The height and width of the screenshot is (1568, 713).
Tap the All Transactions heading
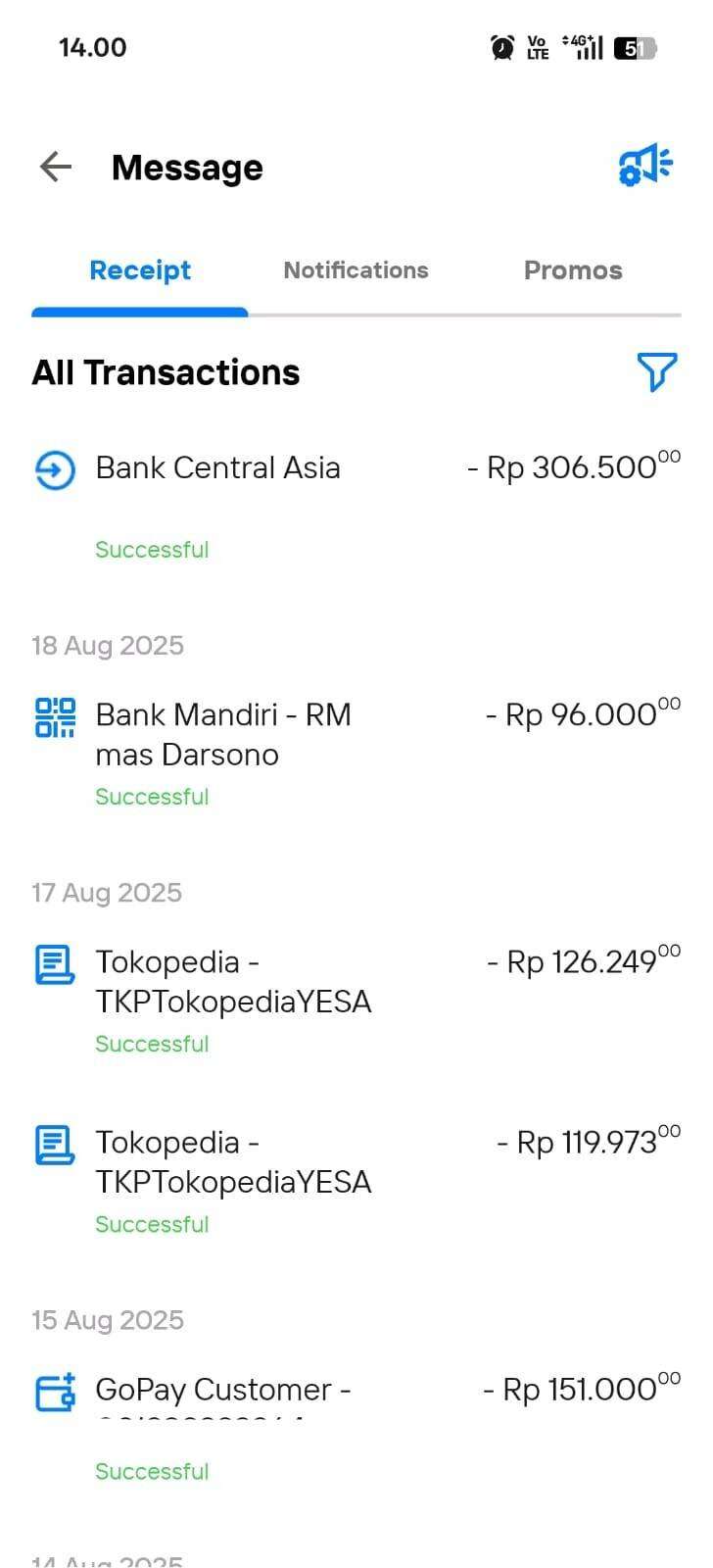pos(166,372)
